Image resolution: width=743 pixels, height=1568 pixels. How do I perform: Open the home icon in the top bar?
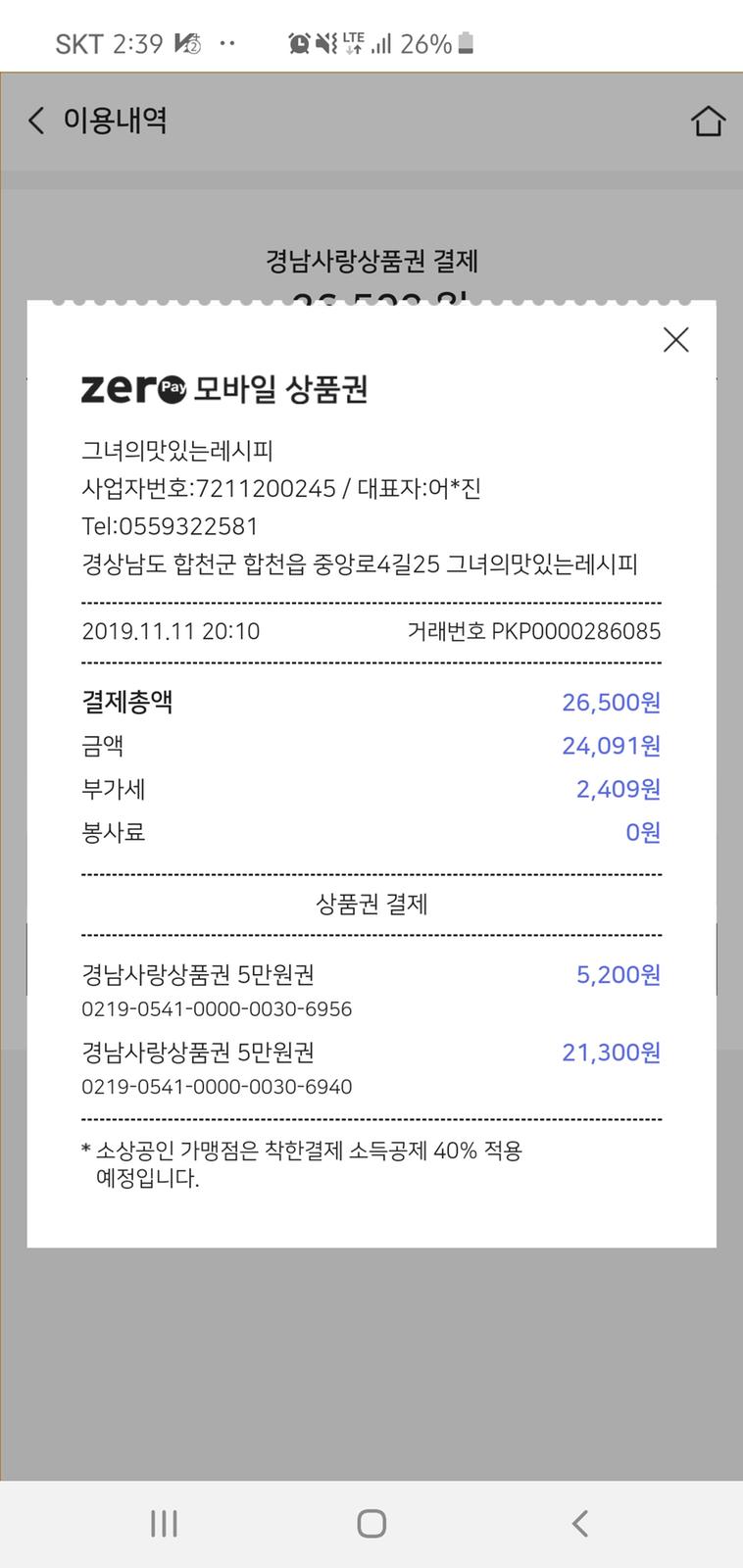(709, 120)
